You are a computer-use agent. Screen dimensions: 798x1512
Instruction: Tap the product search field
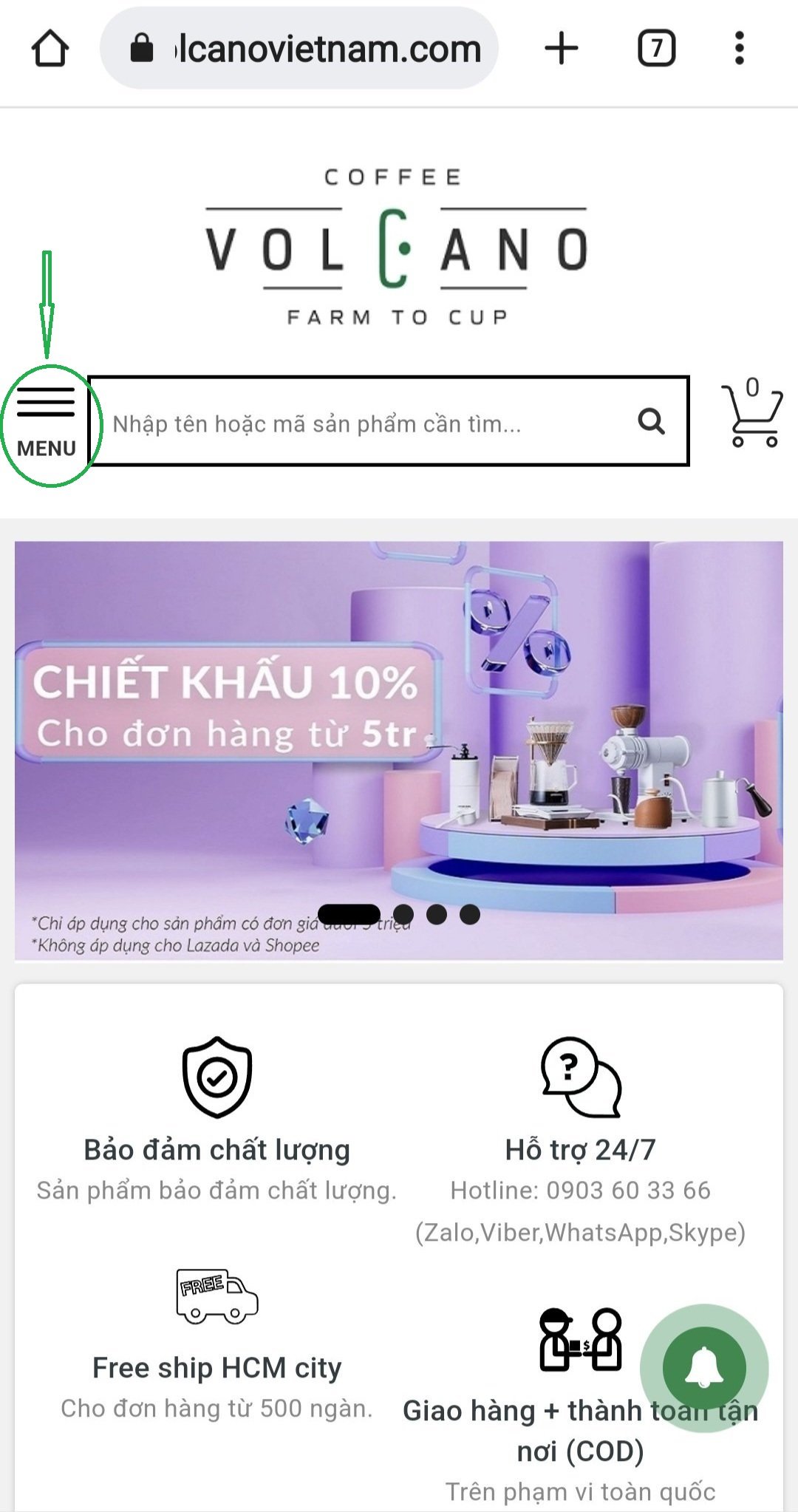pos(362,423)
